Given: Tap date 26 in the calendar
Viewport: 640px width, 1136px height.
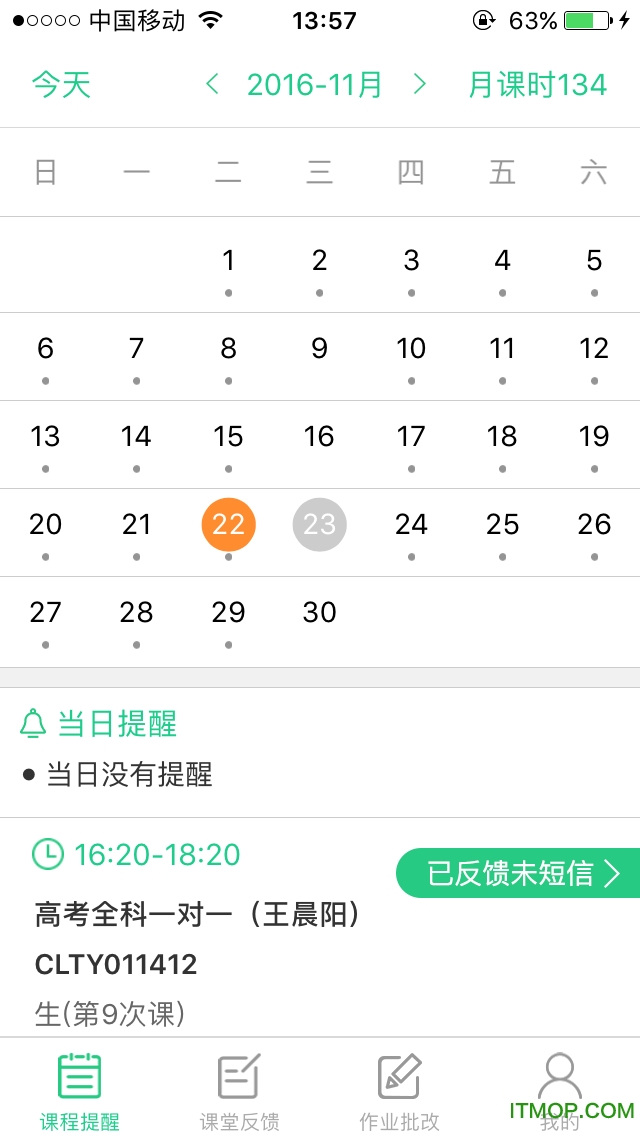Looking at the screenshot, I should point(594,525).
